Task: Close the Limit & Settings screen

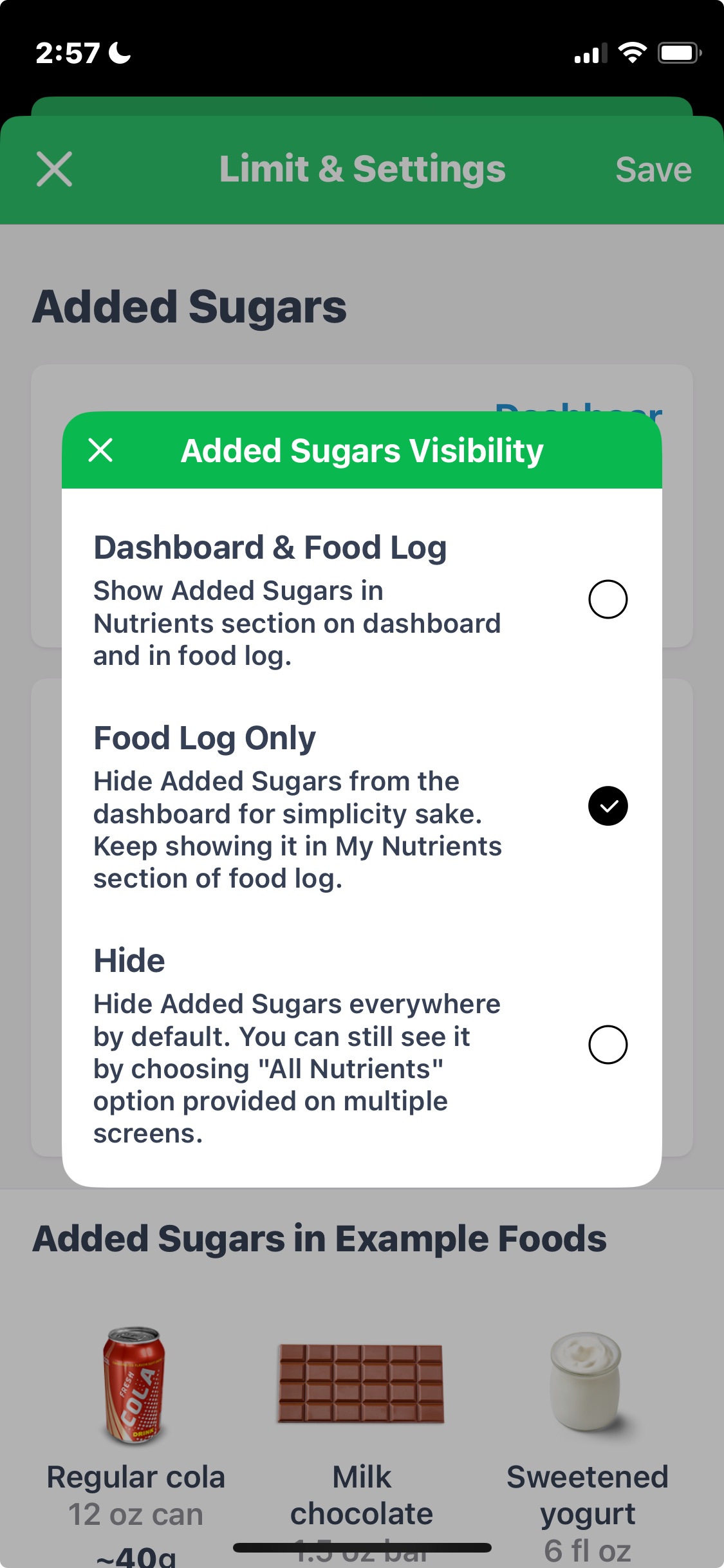Action: click(x=55, y=169)
